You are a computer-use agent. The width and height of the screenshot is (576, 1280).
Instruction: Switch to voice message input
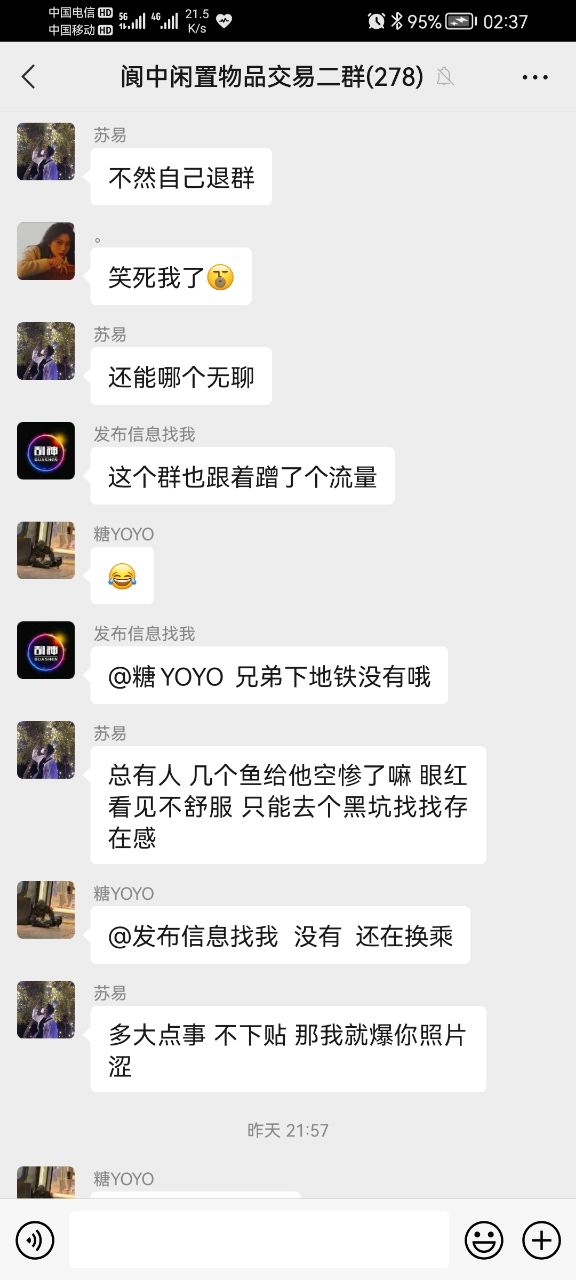[x=35, y=1240]
